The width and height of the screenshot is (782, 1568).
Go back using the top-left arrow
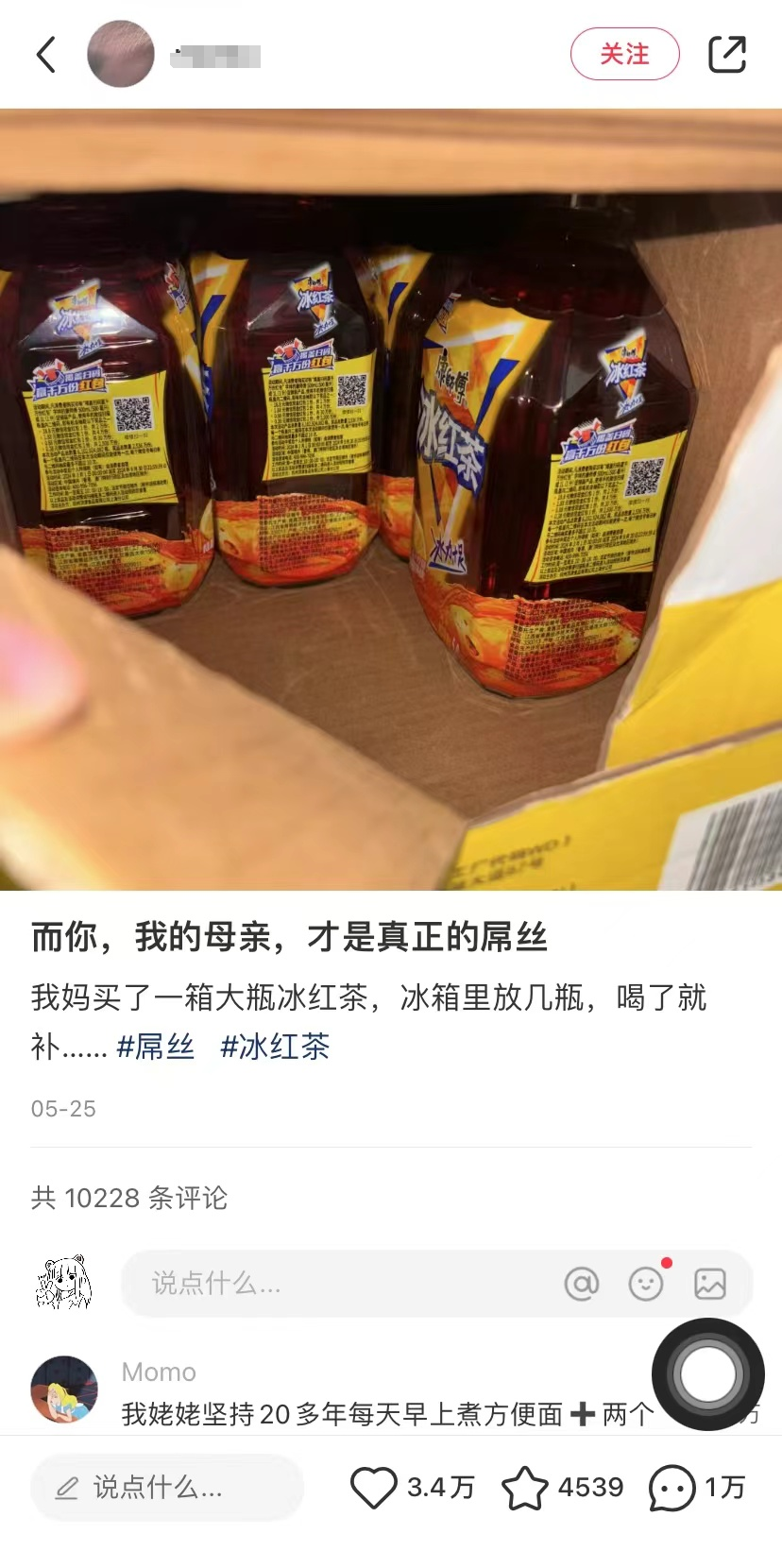pyautogui.click(x=45, y=55)
